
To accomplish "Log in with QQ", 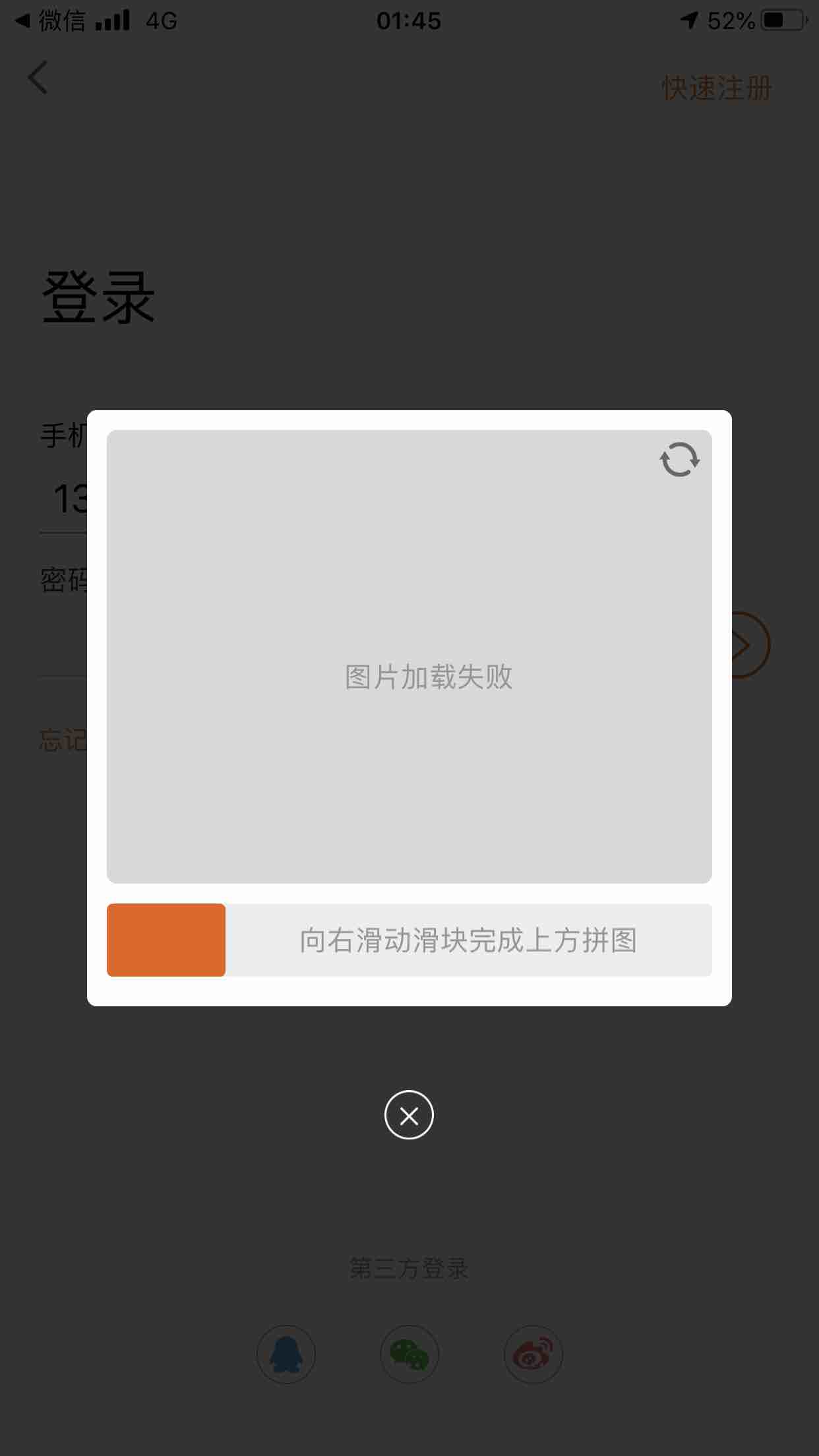I will pos(286,1354).
